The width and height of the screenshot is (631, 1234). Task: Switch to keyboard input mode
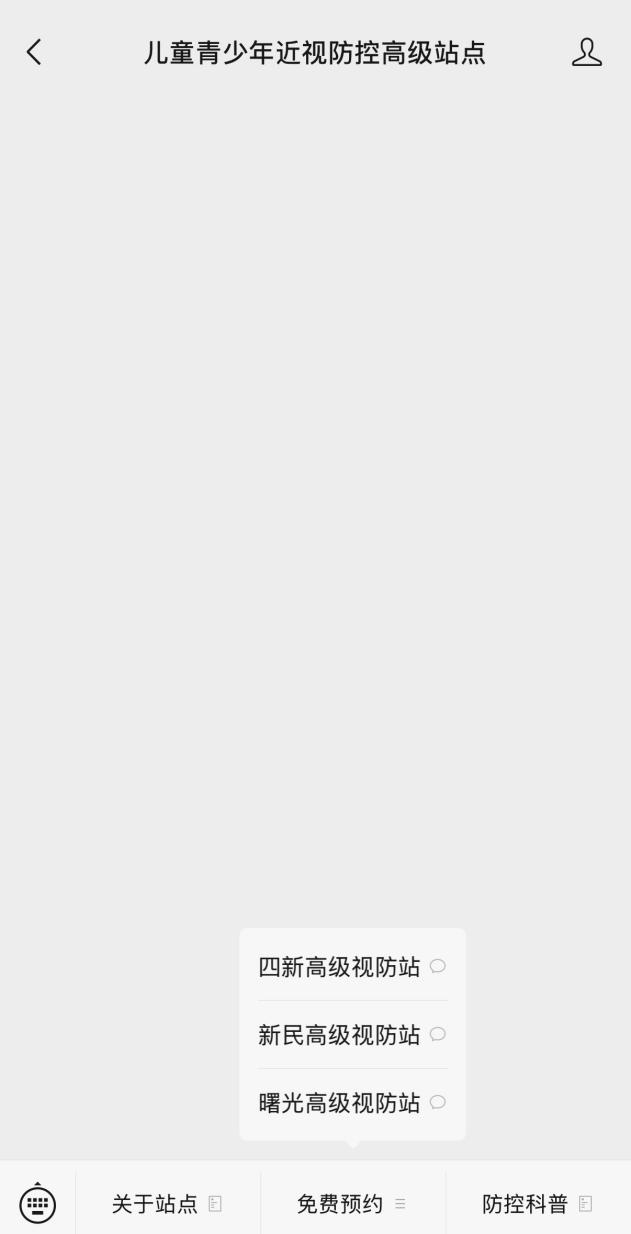38,1203
